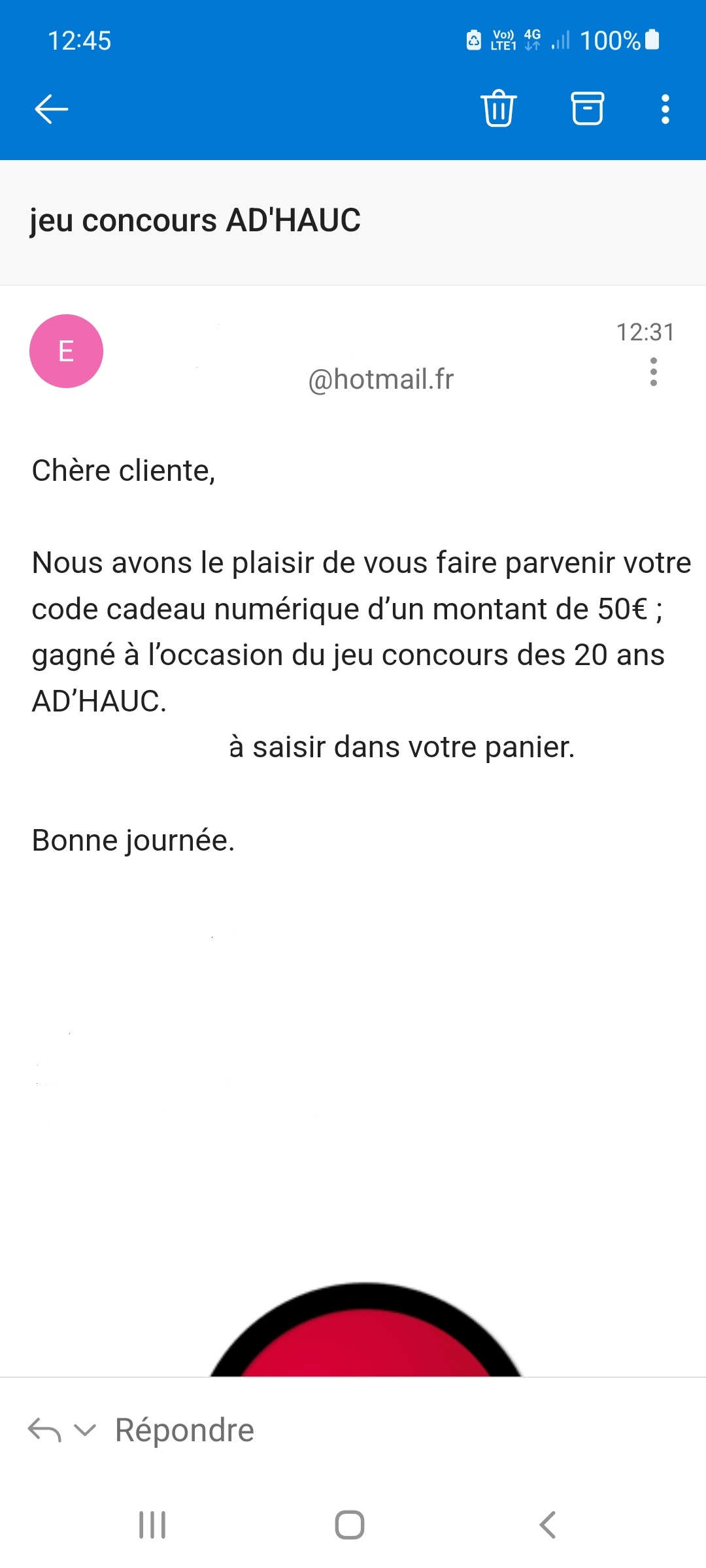The image size is (706, 1568).
Task: Open the overflow menu in the top bar
Action: (x=665, y=109)
